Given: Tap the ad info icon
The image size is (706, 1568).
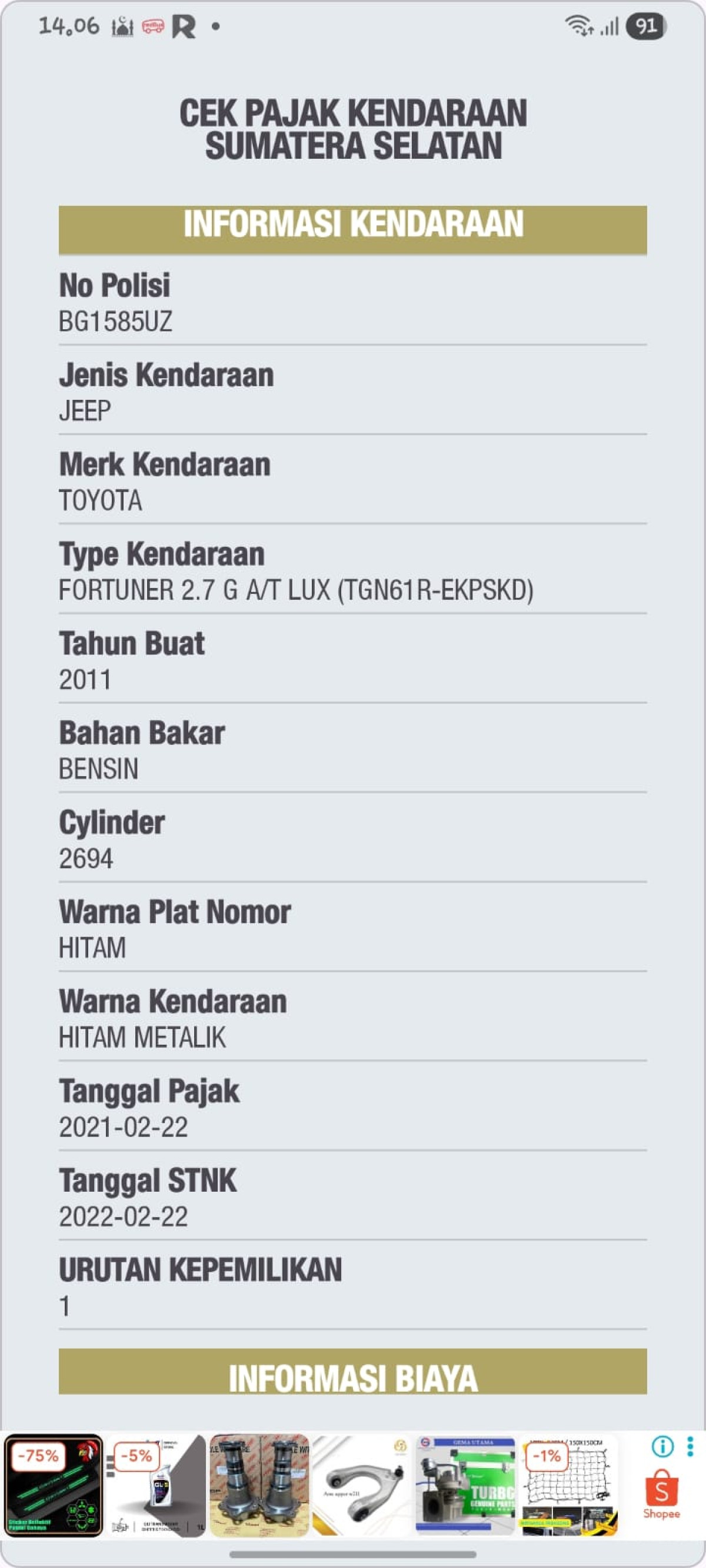Looking at the screenshot, I should (662, 1446).
